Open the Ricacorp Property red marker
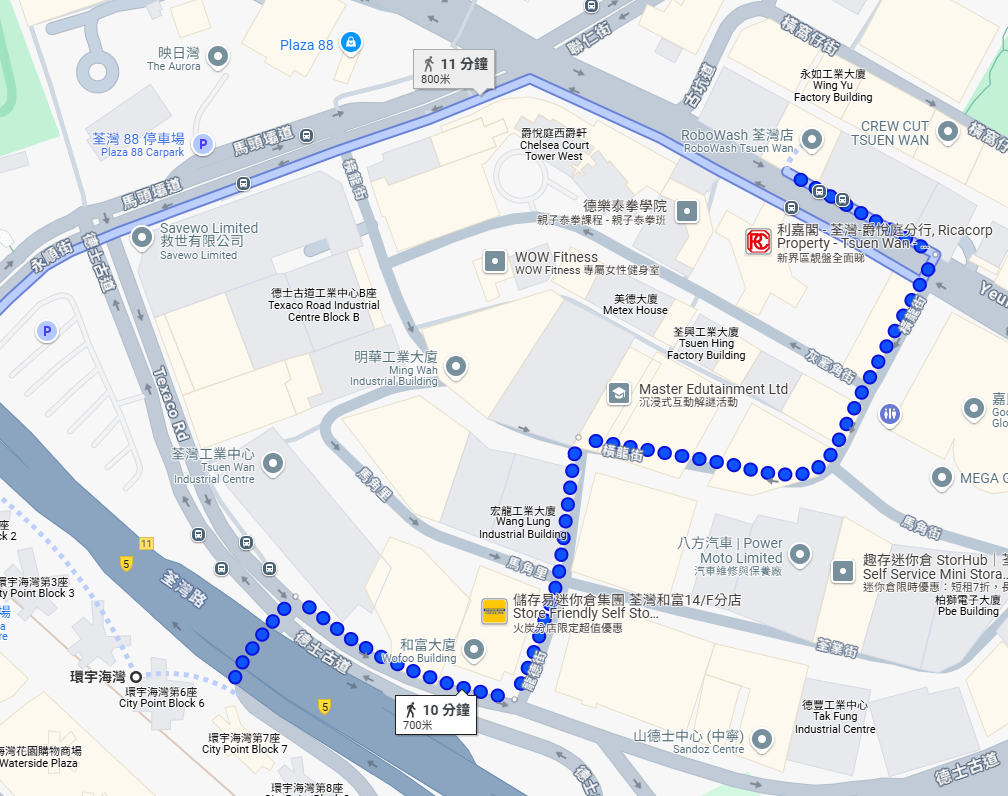The width and height of the screenshot is (1008, 796). click(x=758, y=241)
